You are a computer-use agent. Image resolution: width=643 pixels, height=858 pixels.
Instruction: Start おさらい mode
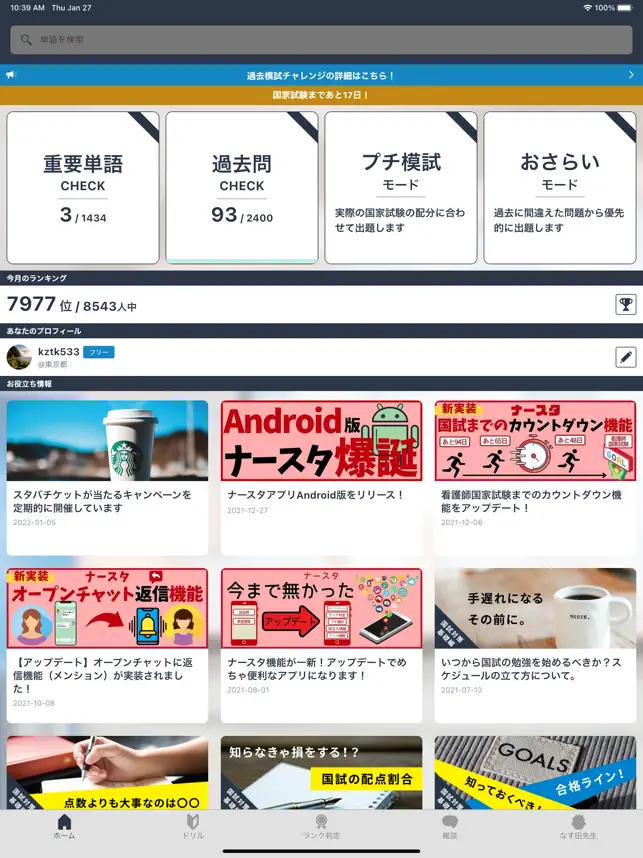coord(560,187)
